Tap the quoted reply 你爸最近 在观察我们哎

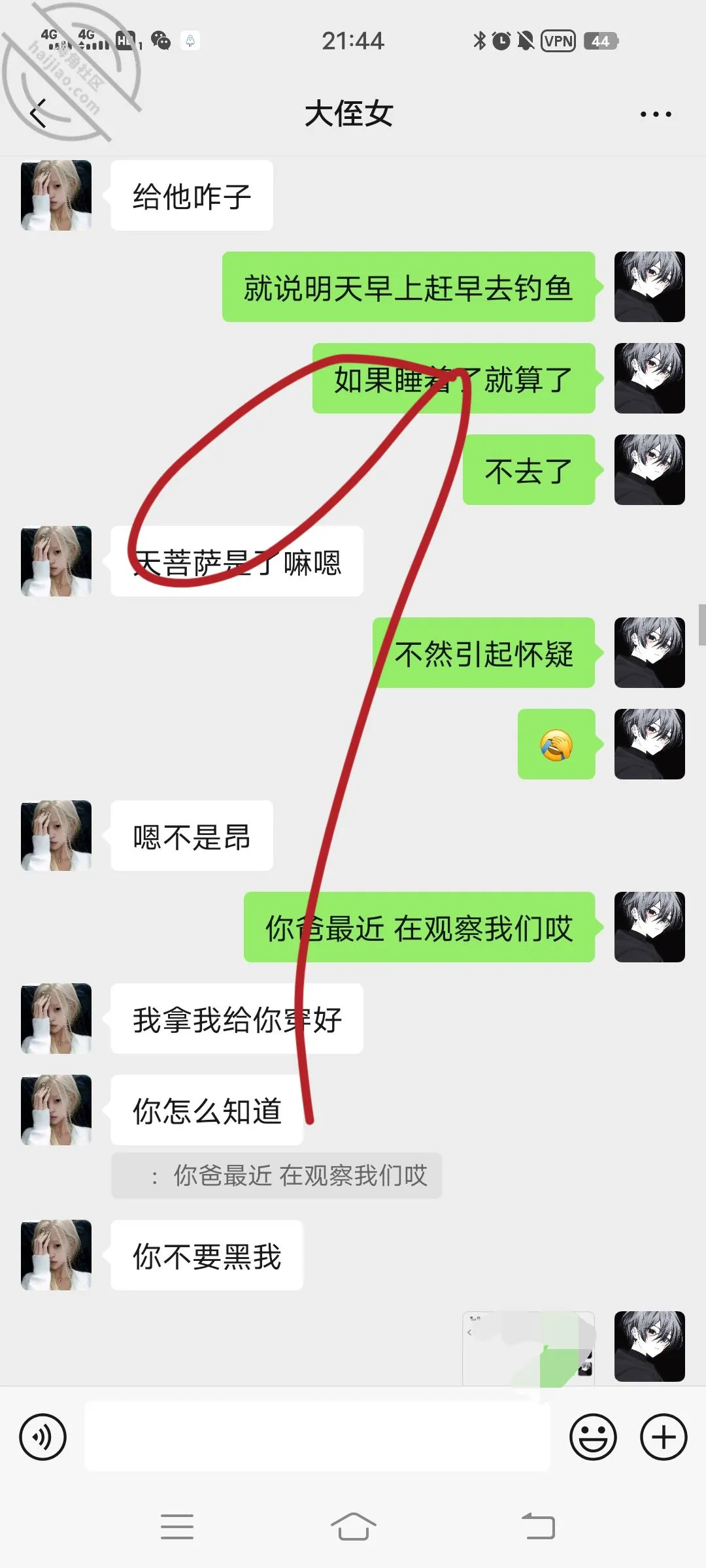277,1176
